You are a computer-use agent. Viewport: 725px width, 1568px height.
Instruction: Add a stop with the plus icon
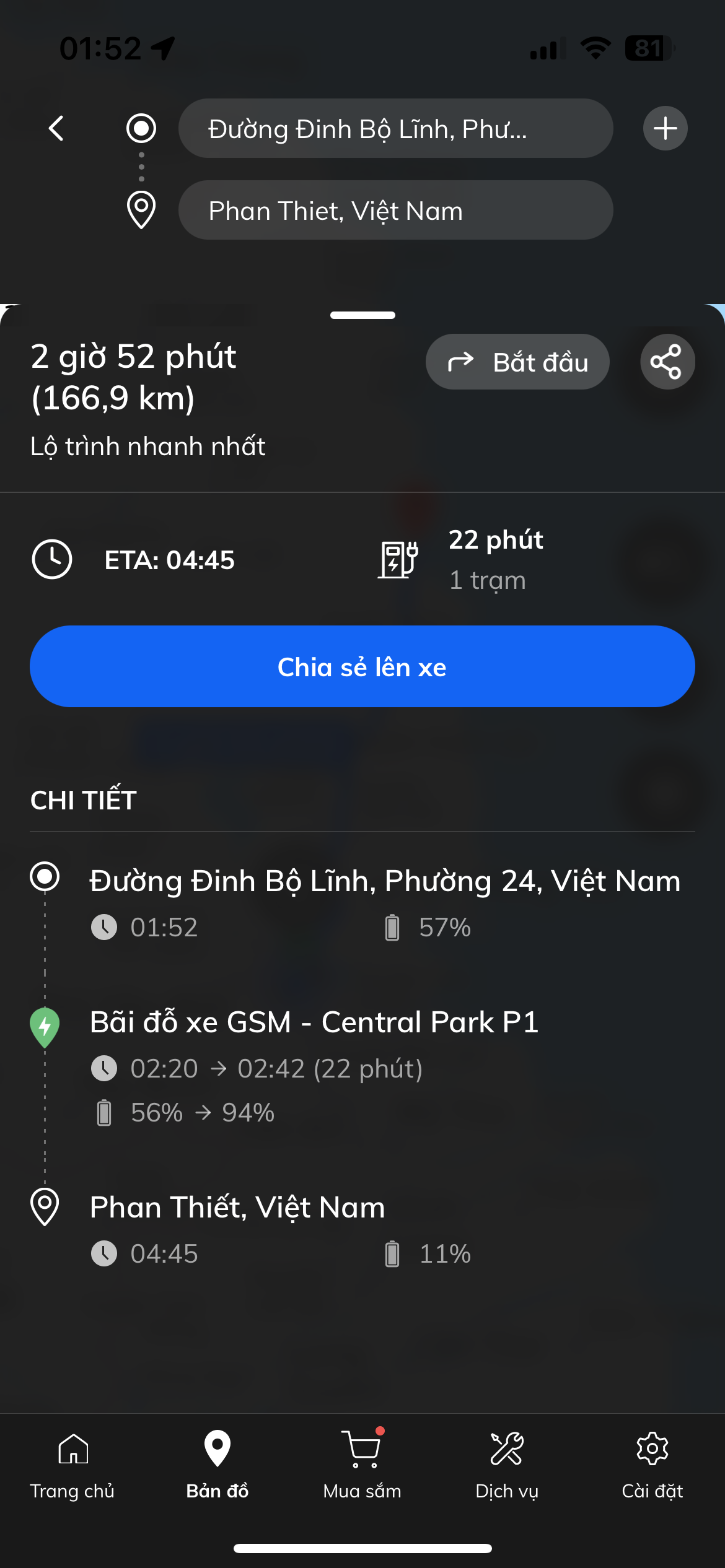click(665, 129)
